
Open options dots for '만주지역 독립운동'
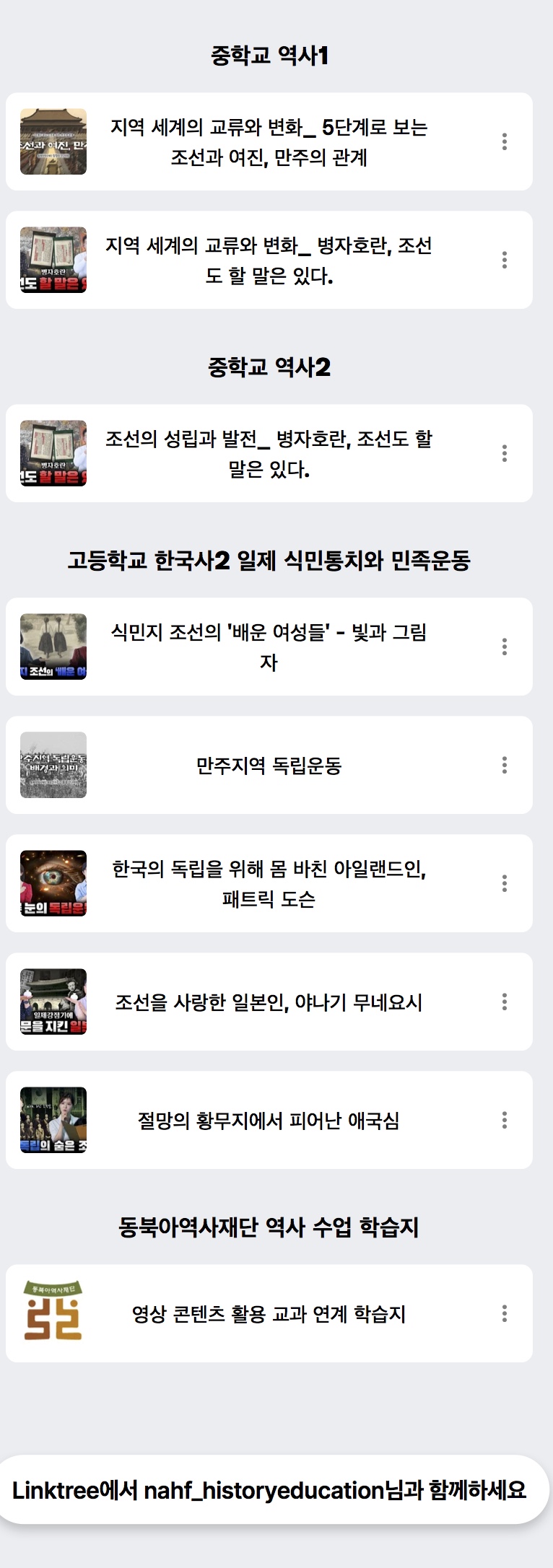point(505,765)
